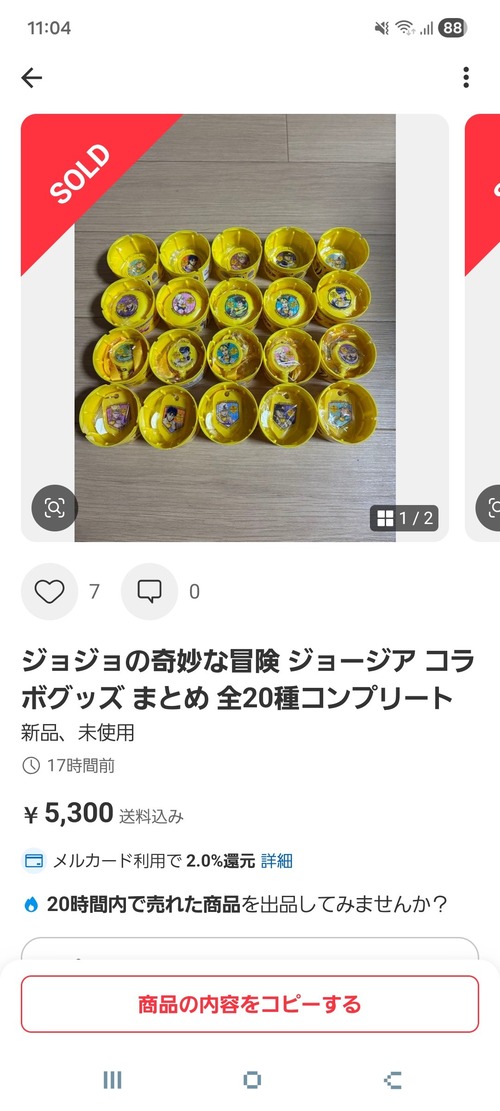Like this item with the heart icon

(50, 592)
